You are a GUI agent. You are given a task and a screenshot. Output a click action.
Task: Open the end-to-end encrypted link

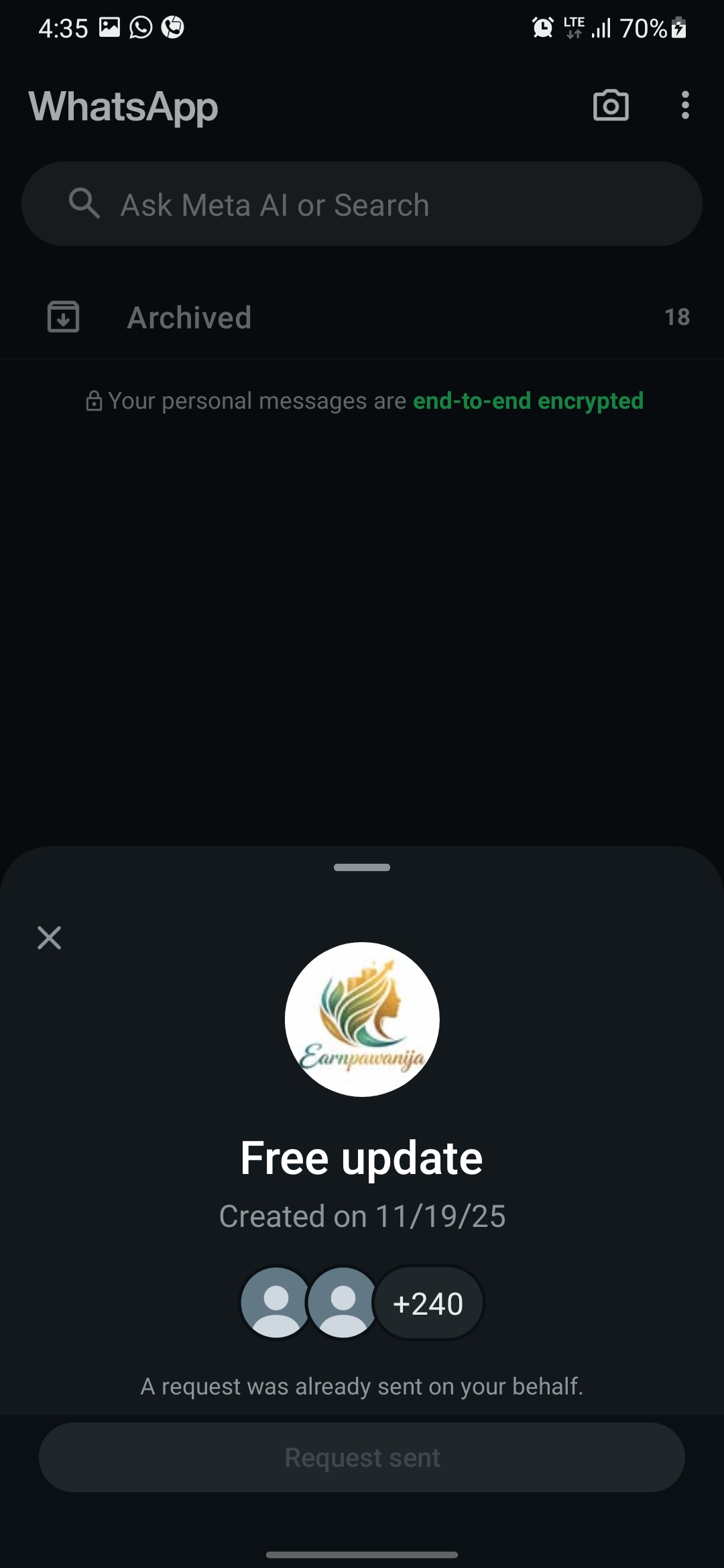pos(528,401)
